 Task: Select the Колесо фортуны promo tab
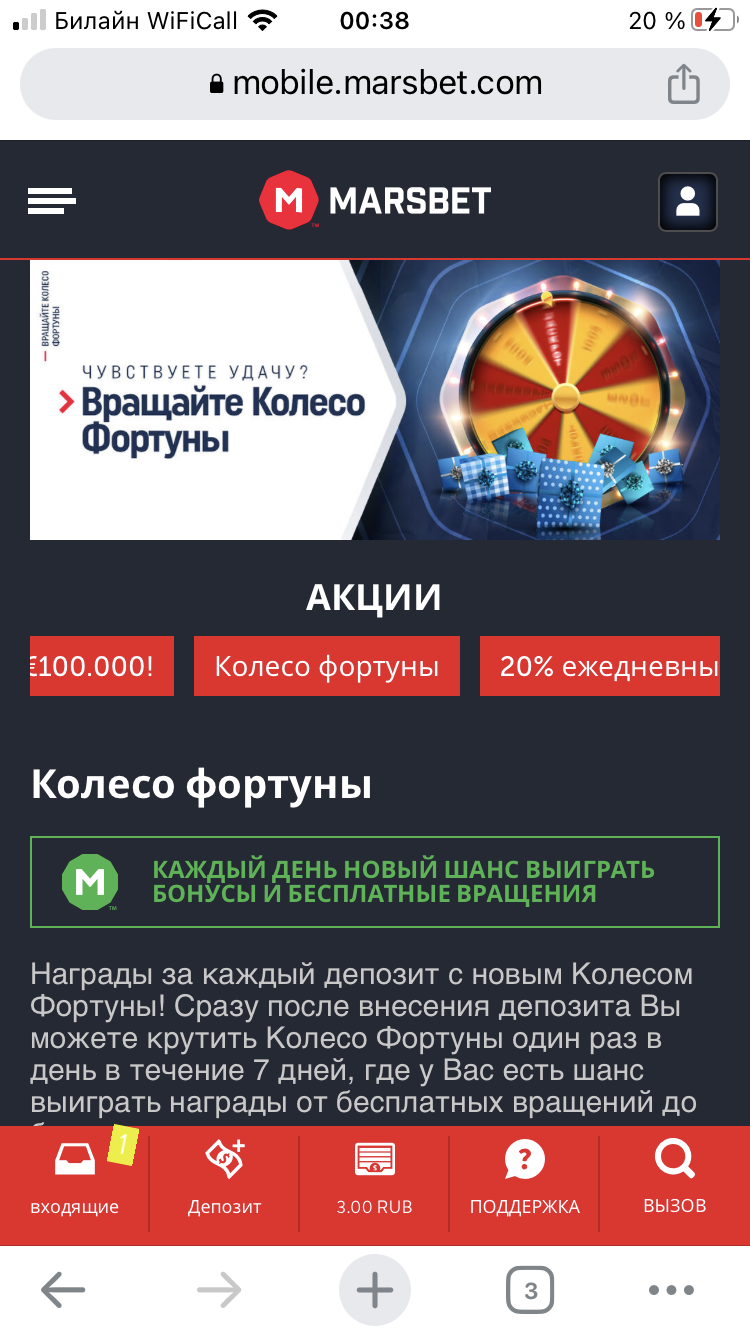pos(326,666)
